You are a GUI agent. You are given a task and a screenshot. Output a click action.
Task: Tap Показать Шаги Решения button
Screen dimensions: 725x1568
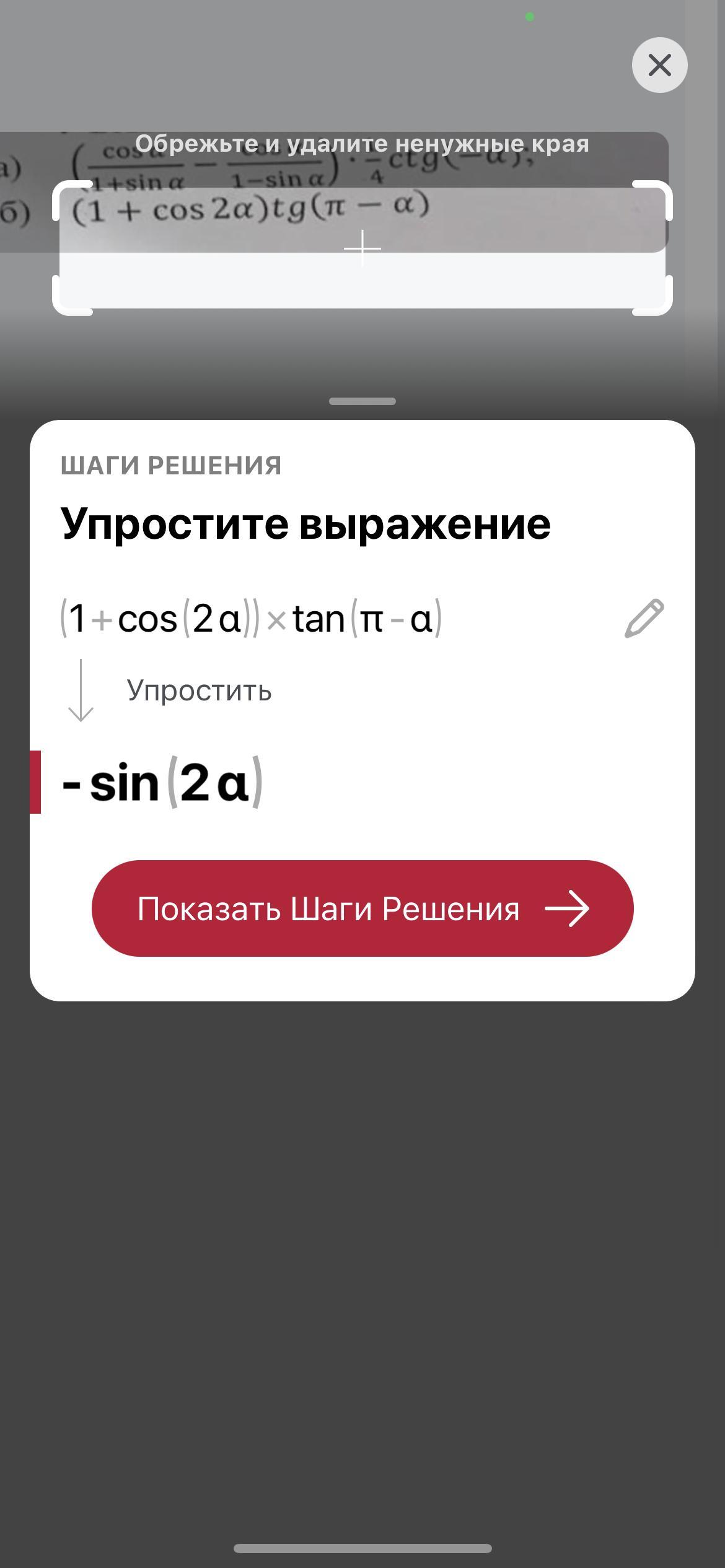click(362, 908)
